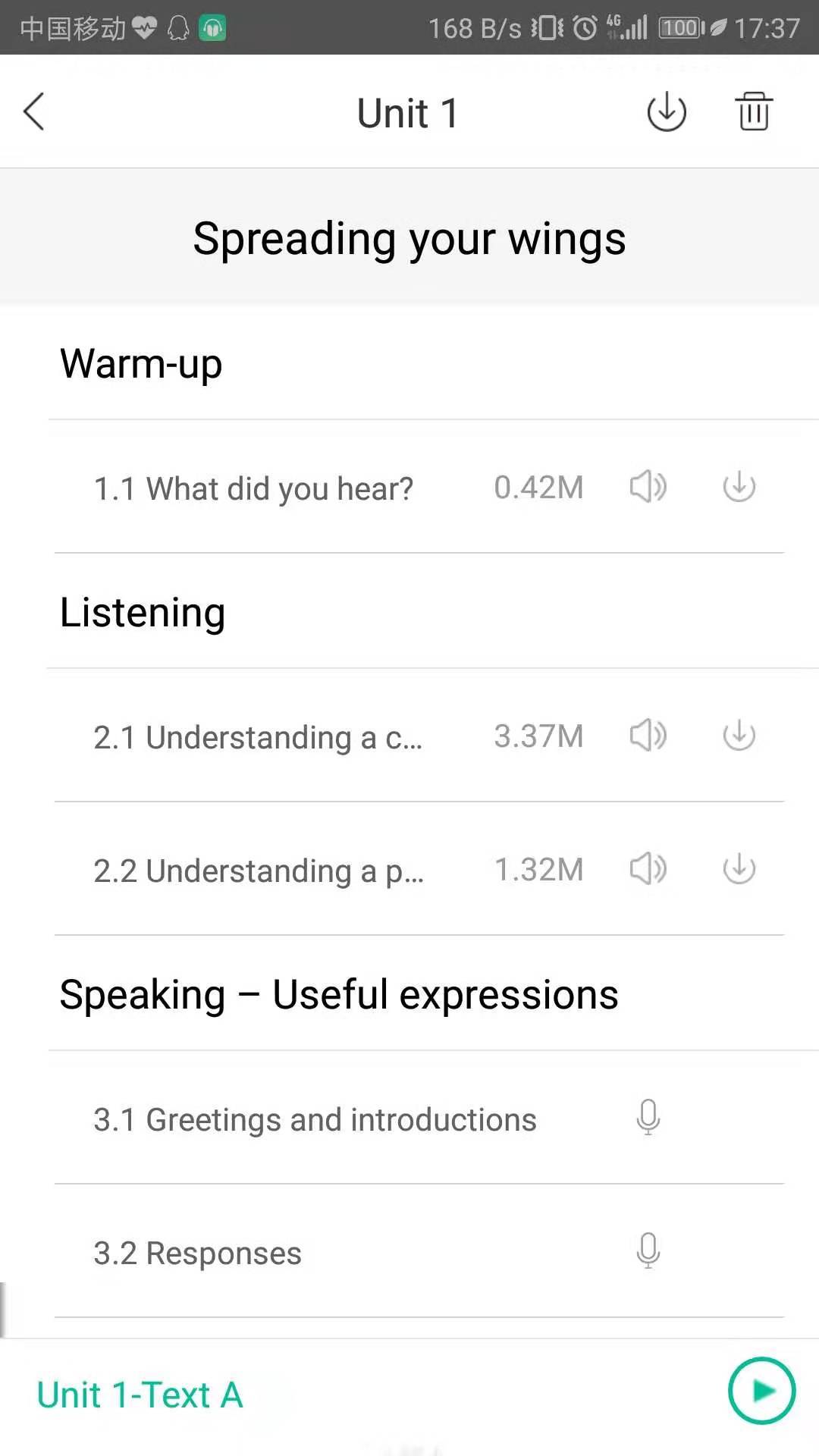
Task: Delete downloaded Unit 1 files
Action: coord(753,111)
